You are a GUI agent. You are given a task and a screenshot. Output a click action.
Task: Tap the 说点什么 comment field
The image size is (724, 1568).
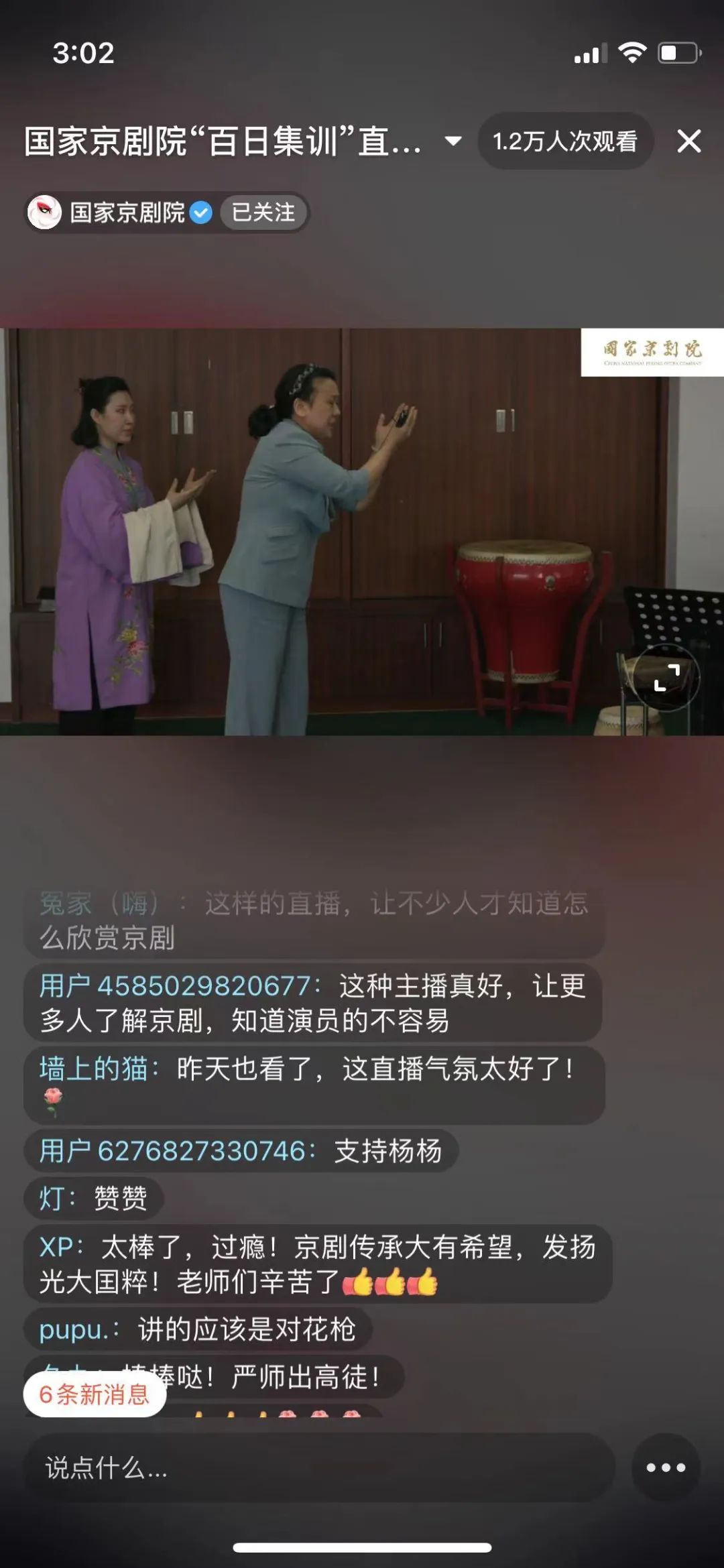[318, 1467]
